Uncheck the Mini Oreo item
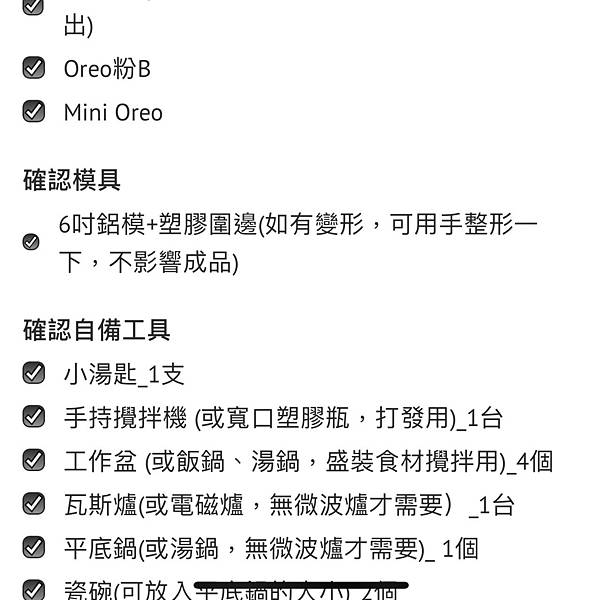The height and width of the screenshot is (600, 600). 34,111
